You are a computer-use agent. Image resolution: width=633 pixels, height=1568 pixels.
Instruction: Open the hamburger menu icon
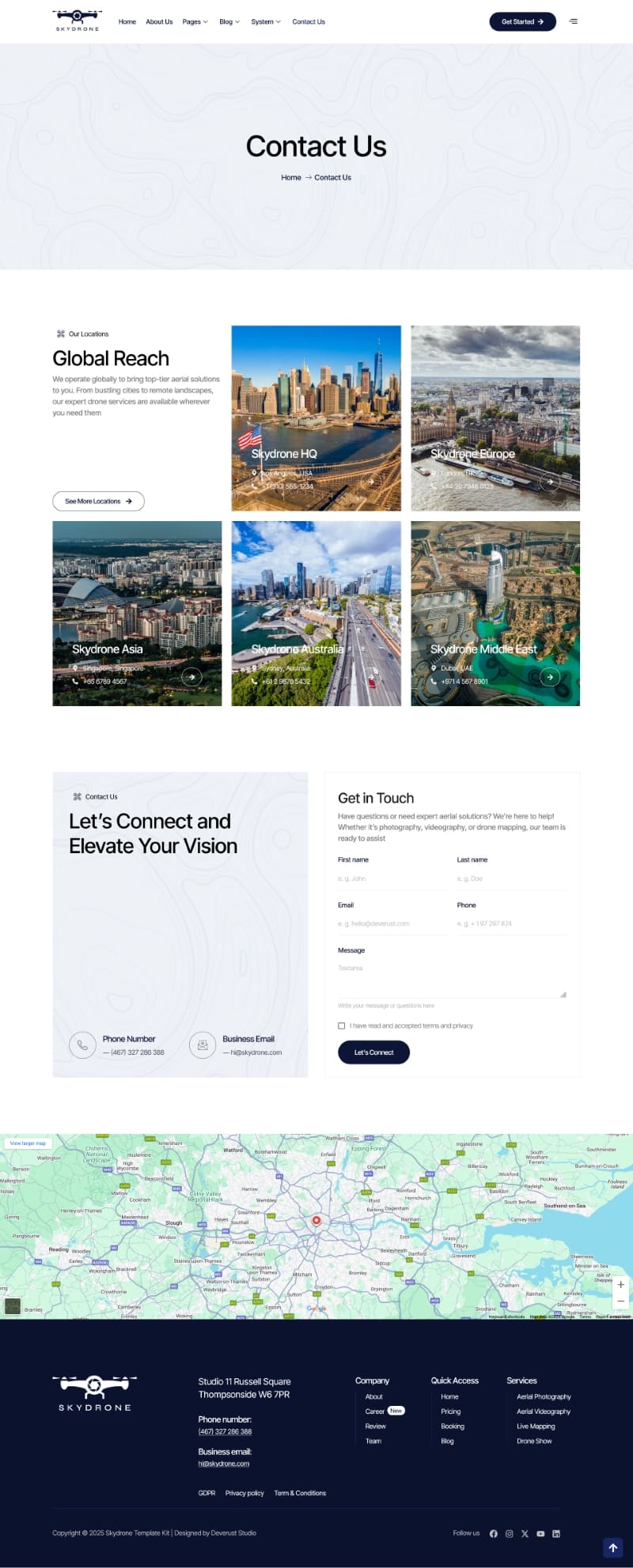click(x=573, y=21)
